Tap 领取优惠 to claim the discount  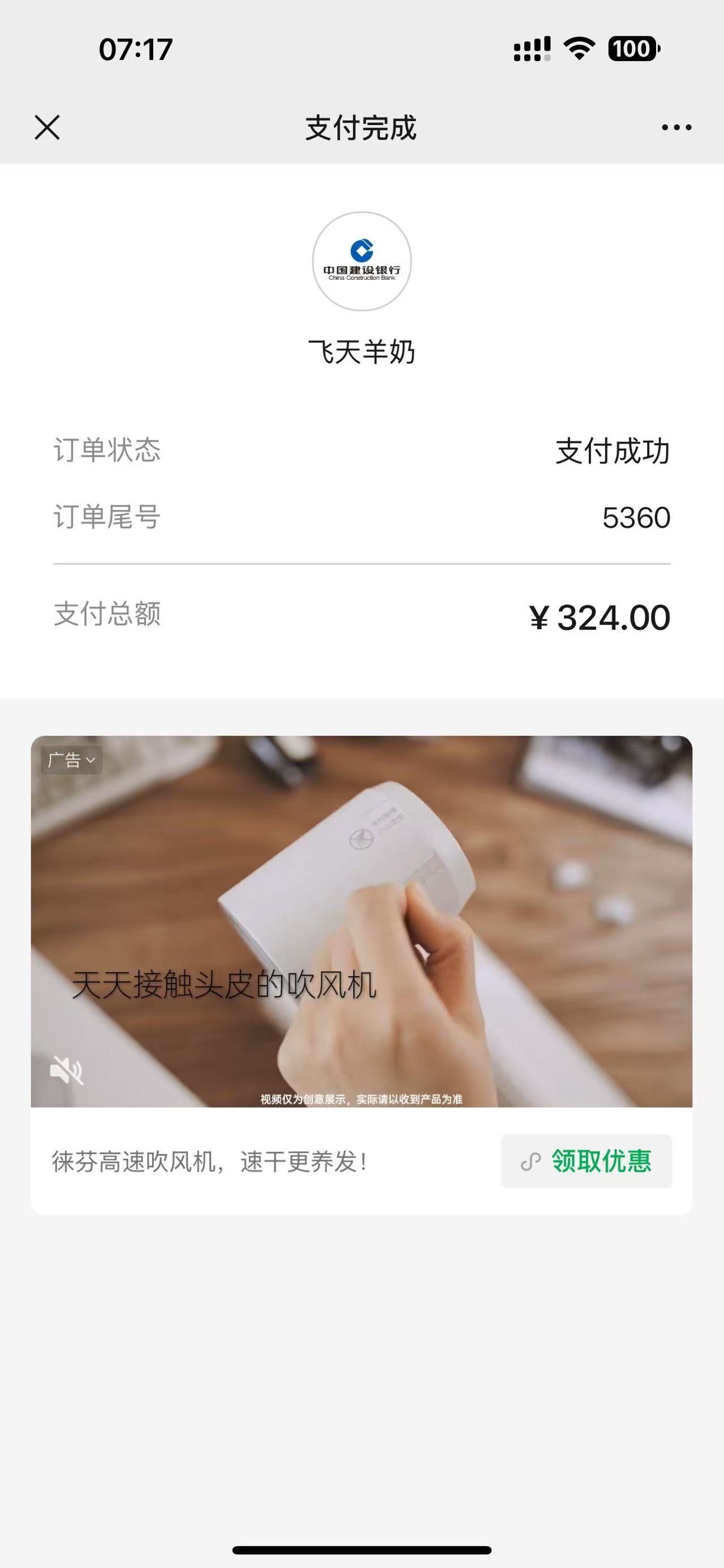(x=586, y=1162)
